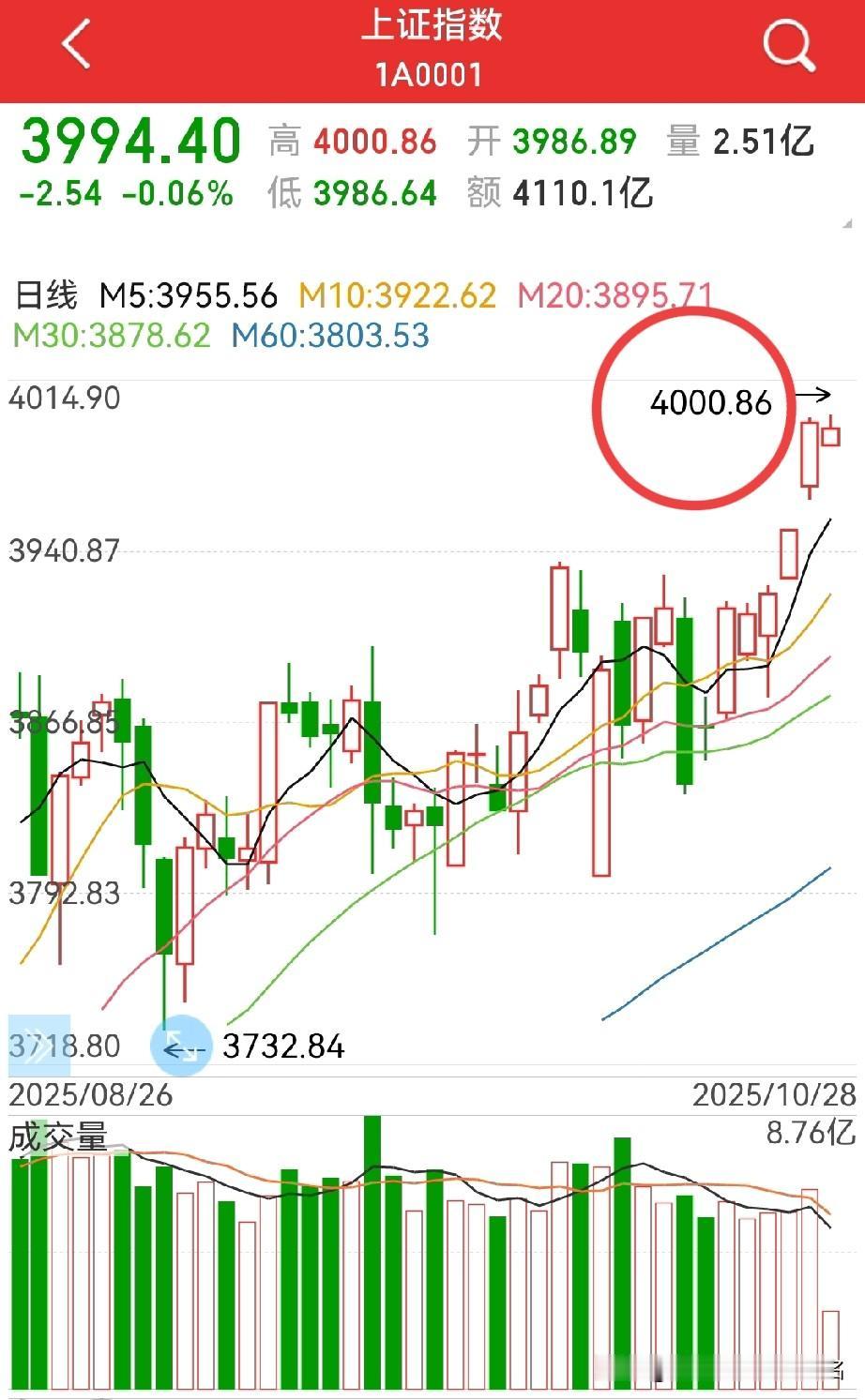
Task: Expand quote details via small corner triangle
Action: coord(847,224)
